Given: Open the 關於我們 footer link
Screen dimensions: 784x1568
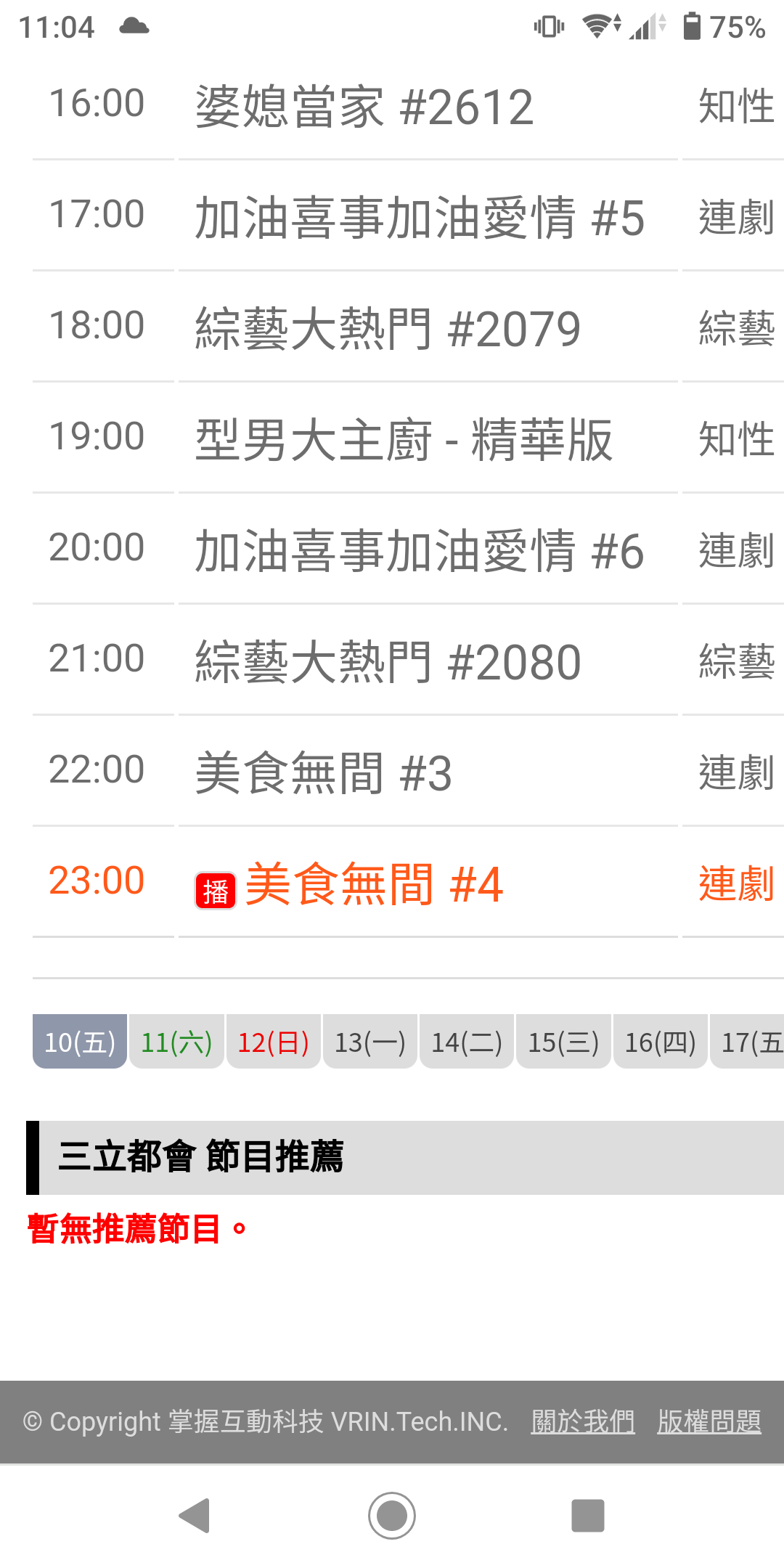Looking at the screenshot, I should pos(583,1421).
